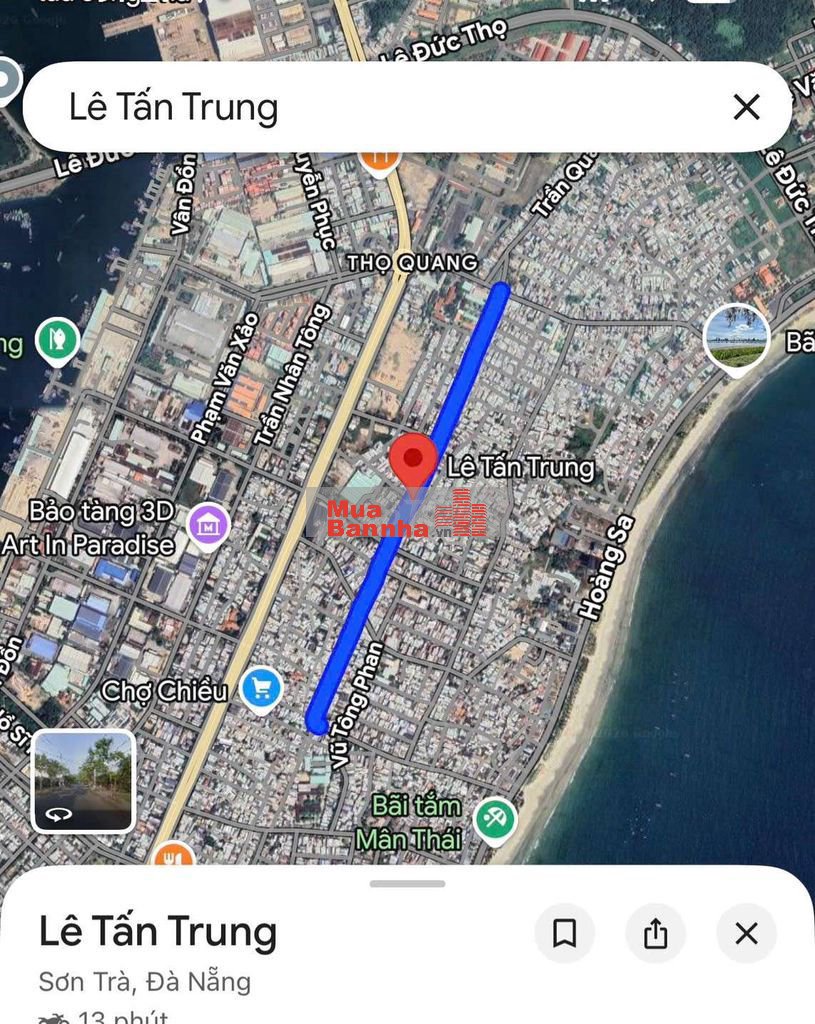Screen dimensions: 815x1024
Task: Select the Bãi tắm Mân Thái beach marker
Action: (x=494, y=819)
